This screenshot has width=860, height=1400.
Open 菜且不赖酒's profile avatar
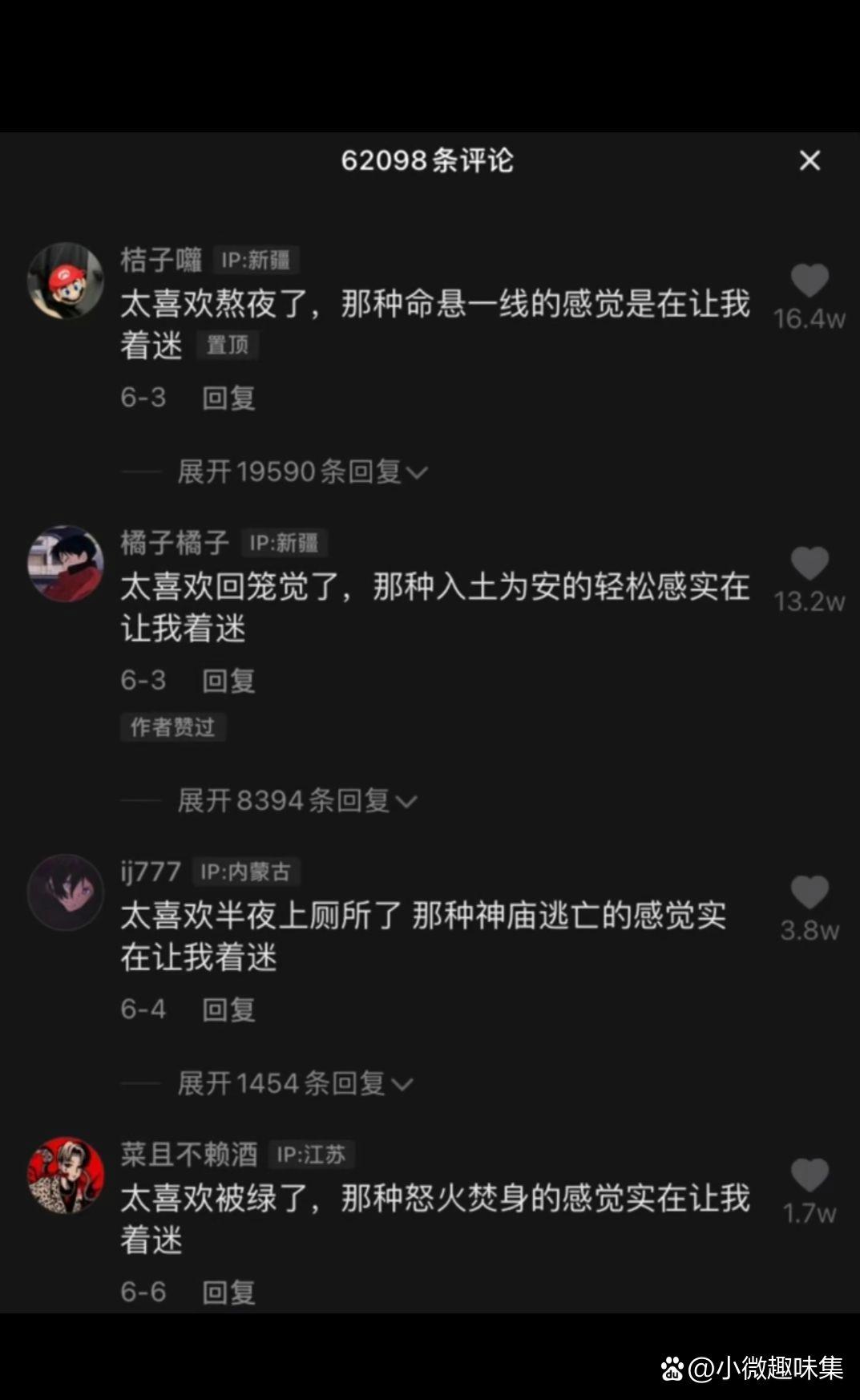pyautogui.click(x=66, y=1175)
